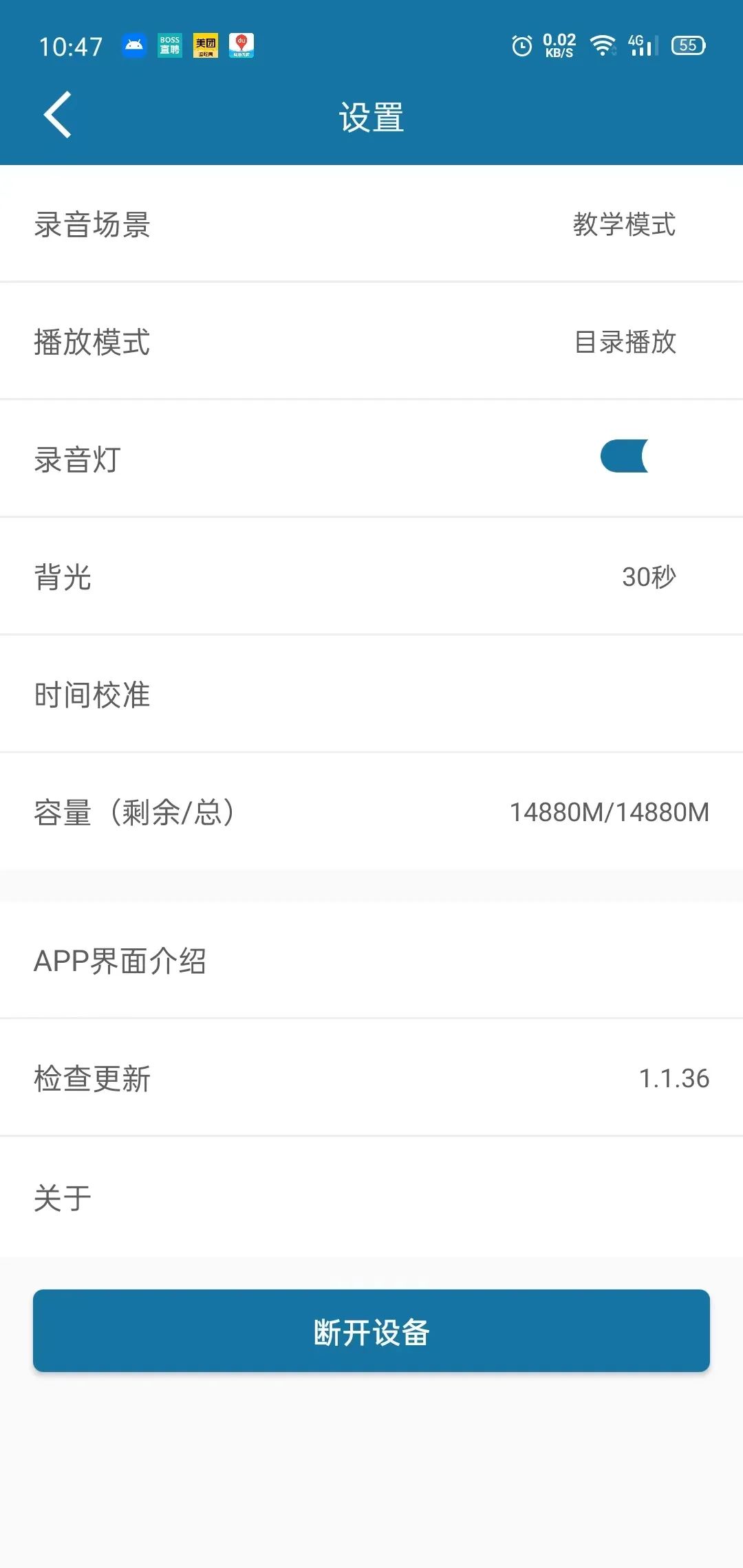
Task: View storage capacity row 14880M/14880M
Action: coord(371,812)
